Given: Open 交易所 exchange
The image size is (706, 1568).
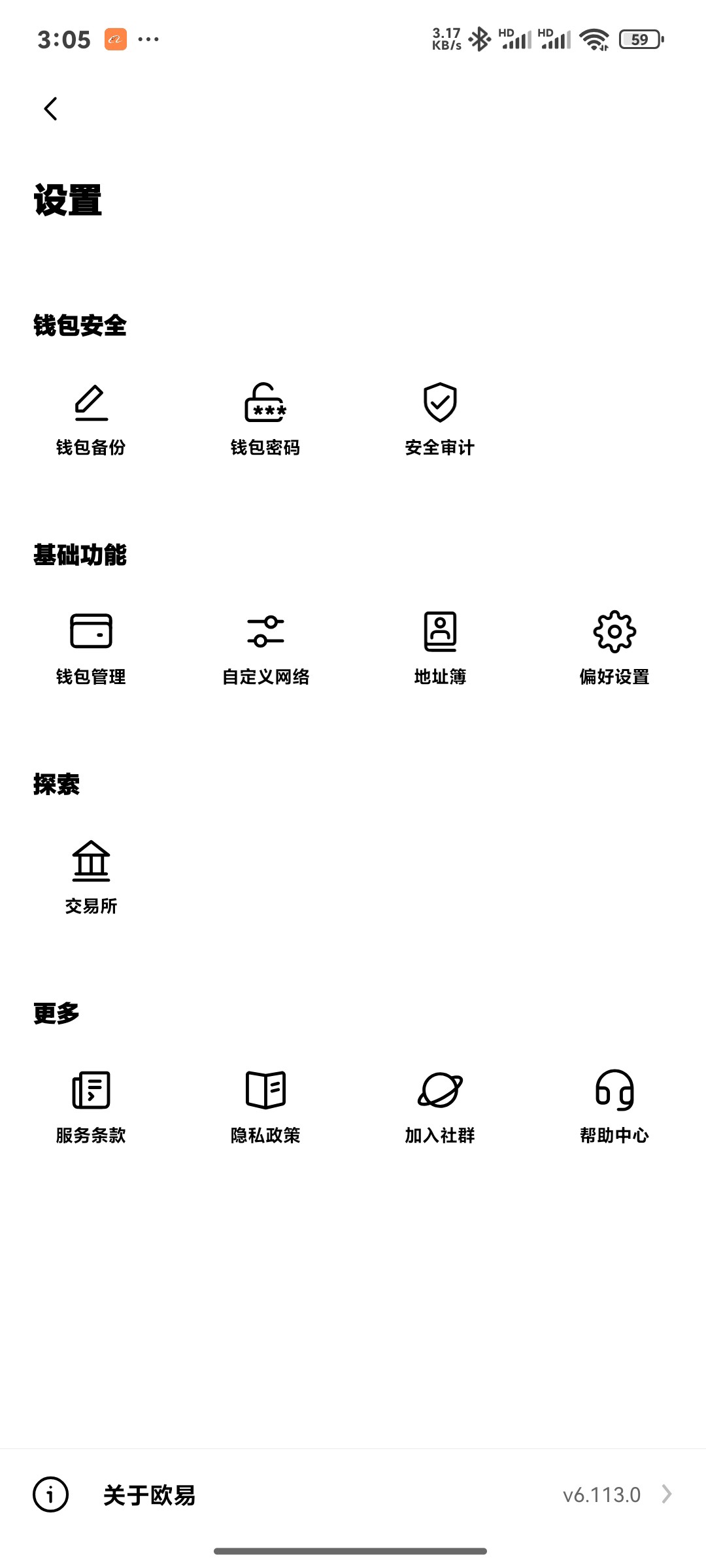Looking at the screenshot, I should [x=91, y=877].
